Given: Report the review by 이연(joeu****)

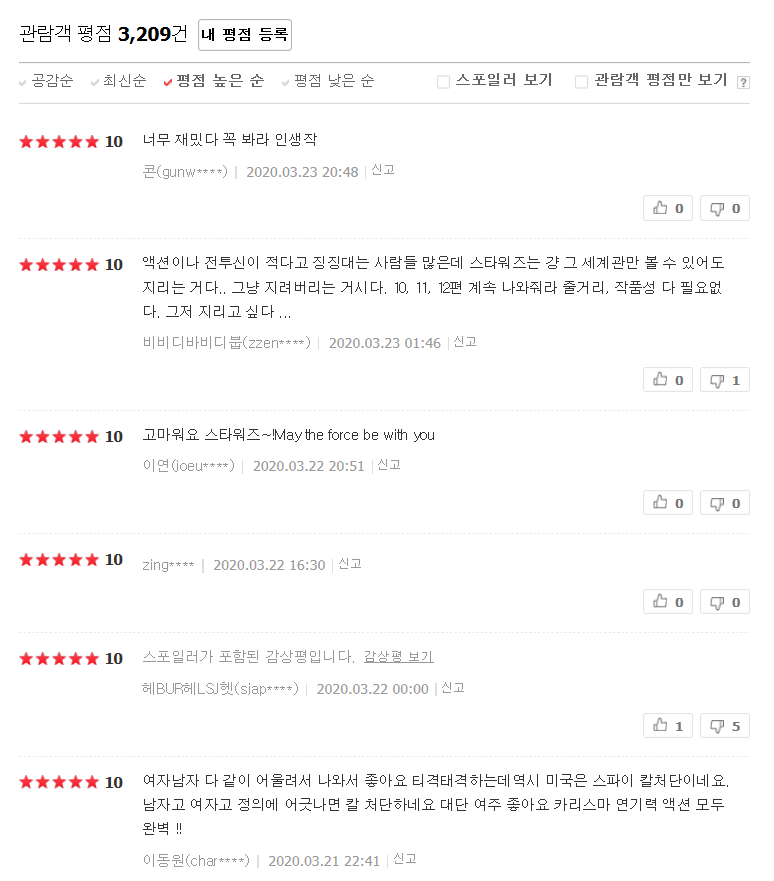Looking at the screenshot, I should click(x=389, y=465).
